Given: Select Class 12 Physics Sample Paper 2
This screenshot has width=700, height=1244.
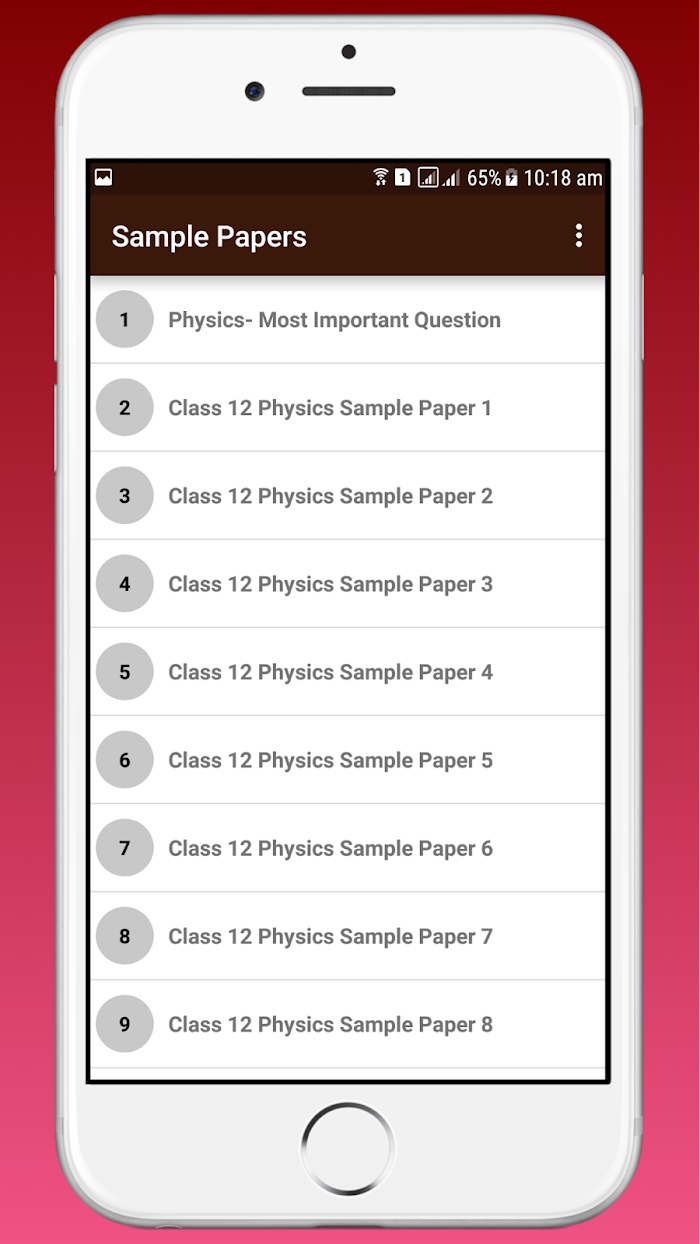Looking at the screenshot, I should (x=348, y=496).
